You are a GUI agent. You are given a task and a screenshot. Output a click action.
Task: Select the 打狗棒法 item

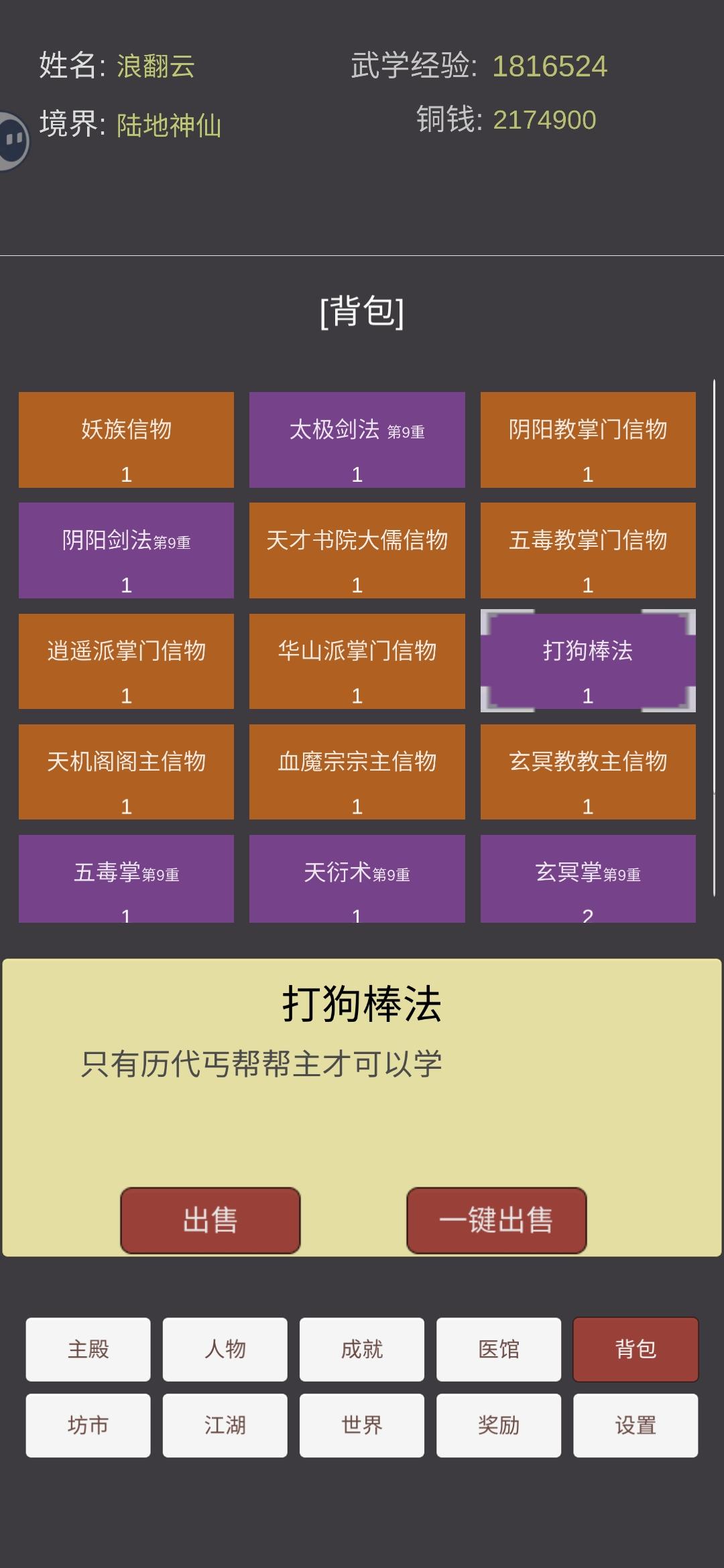click(x=587, y=660)
